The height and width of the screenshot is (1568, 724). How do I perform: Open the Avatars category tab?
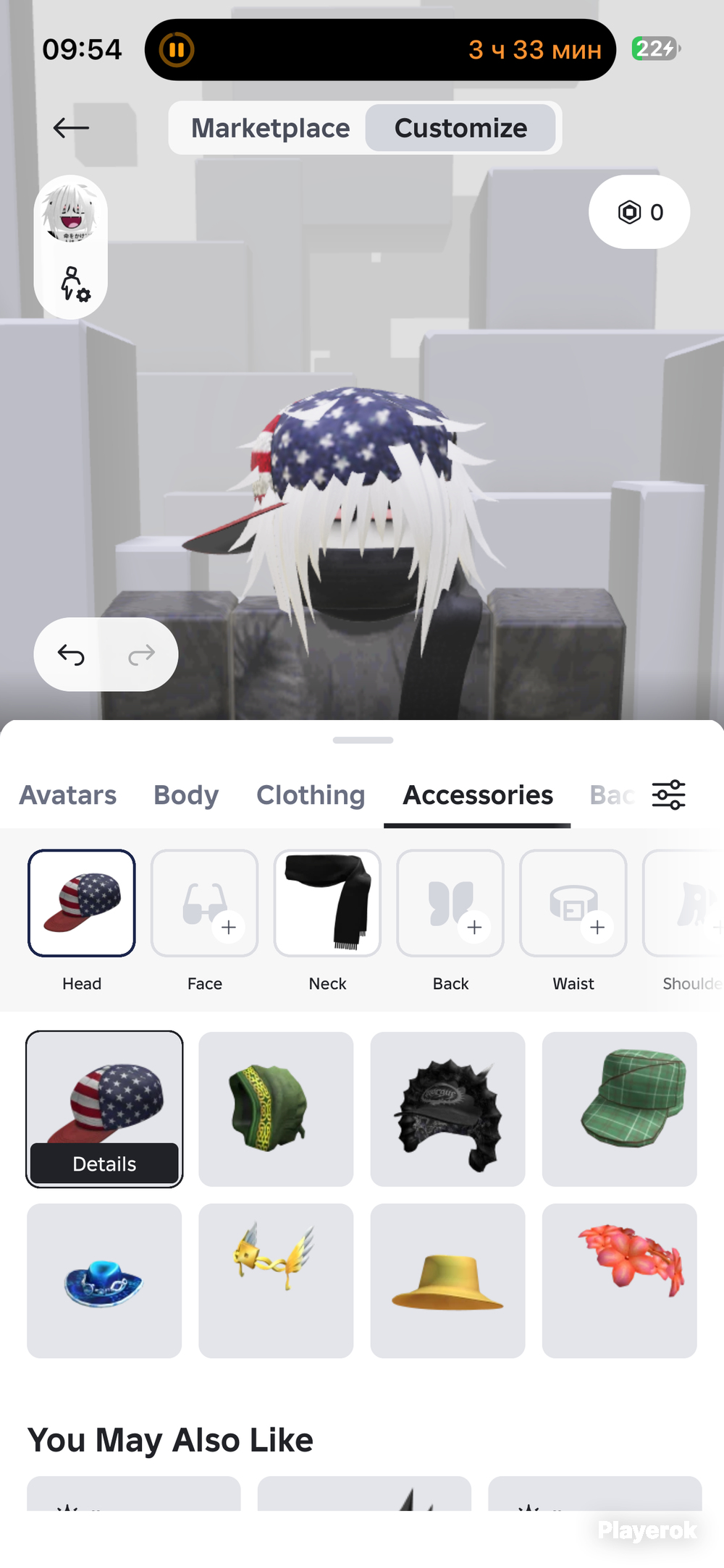pos(68,794)
